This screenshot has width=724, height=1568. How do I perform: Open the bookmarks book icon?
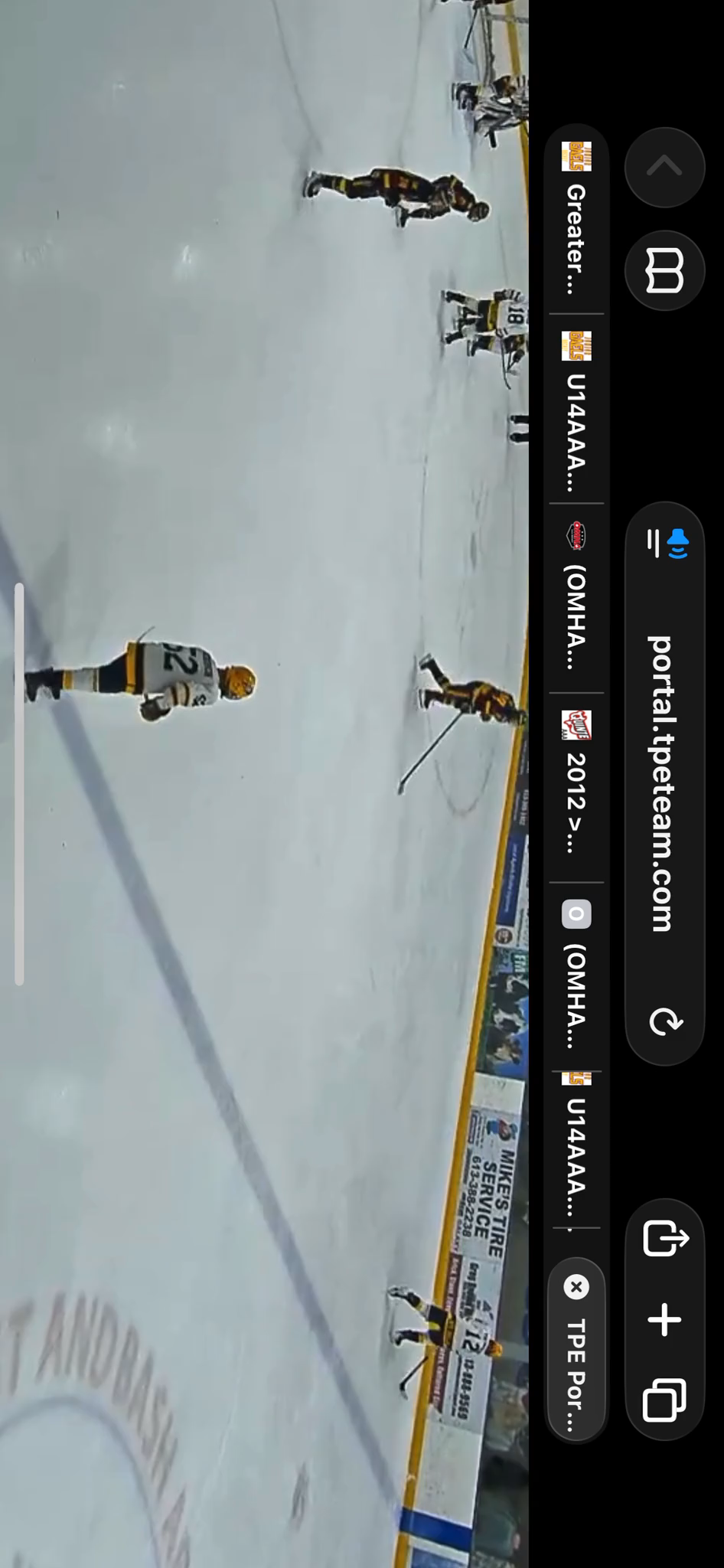[x=664, y=270]
